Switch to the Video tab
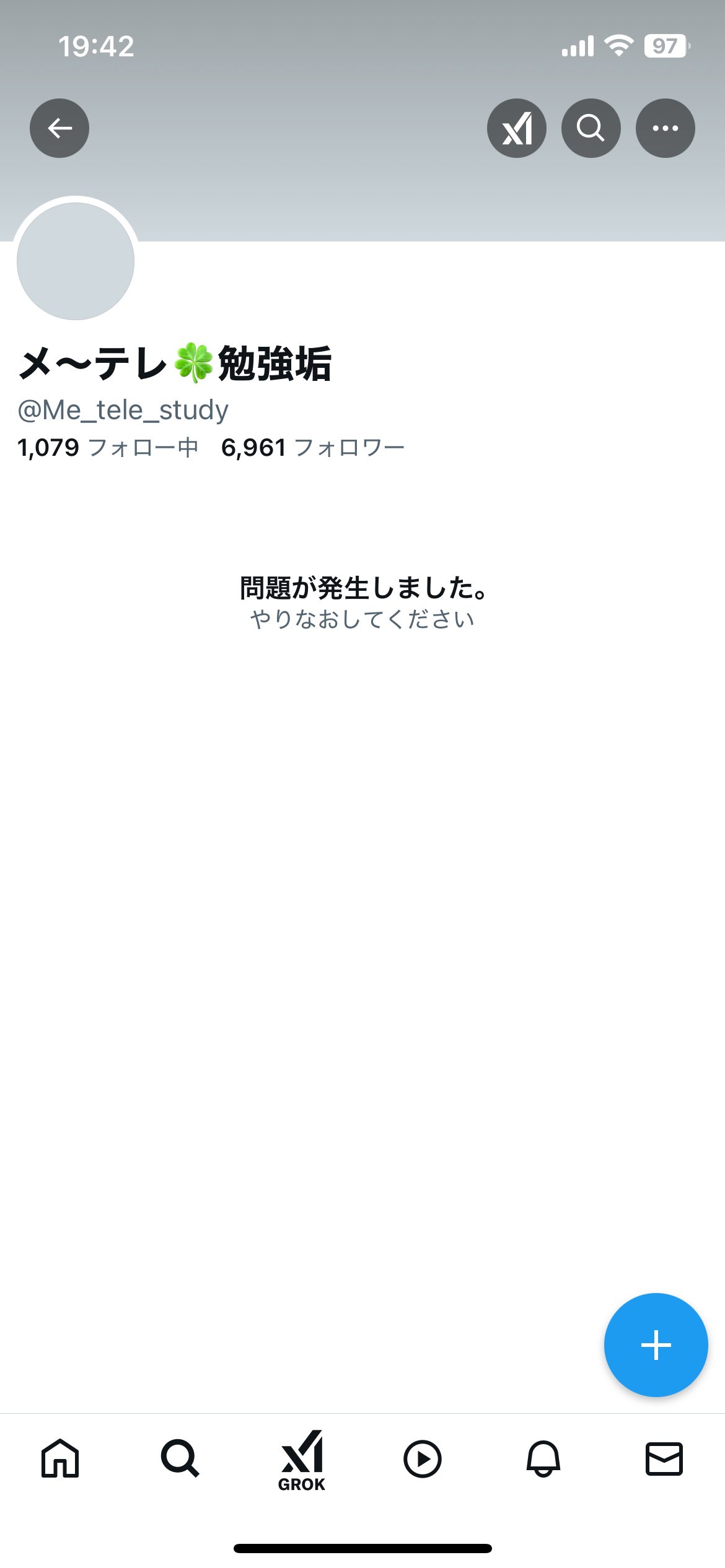 pyautogui.click(x=423, y=1459)
